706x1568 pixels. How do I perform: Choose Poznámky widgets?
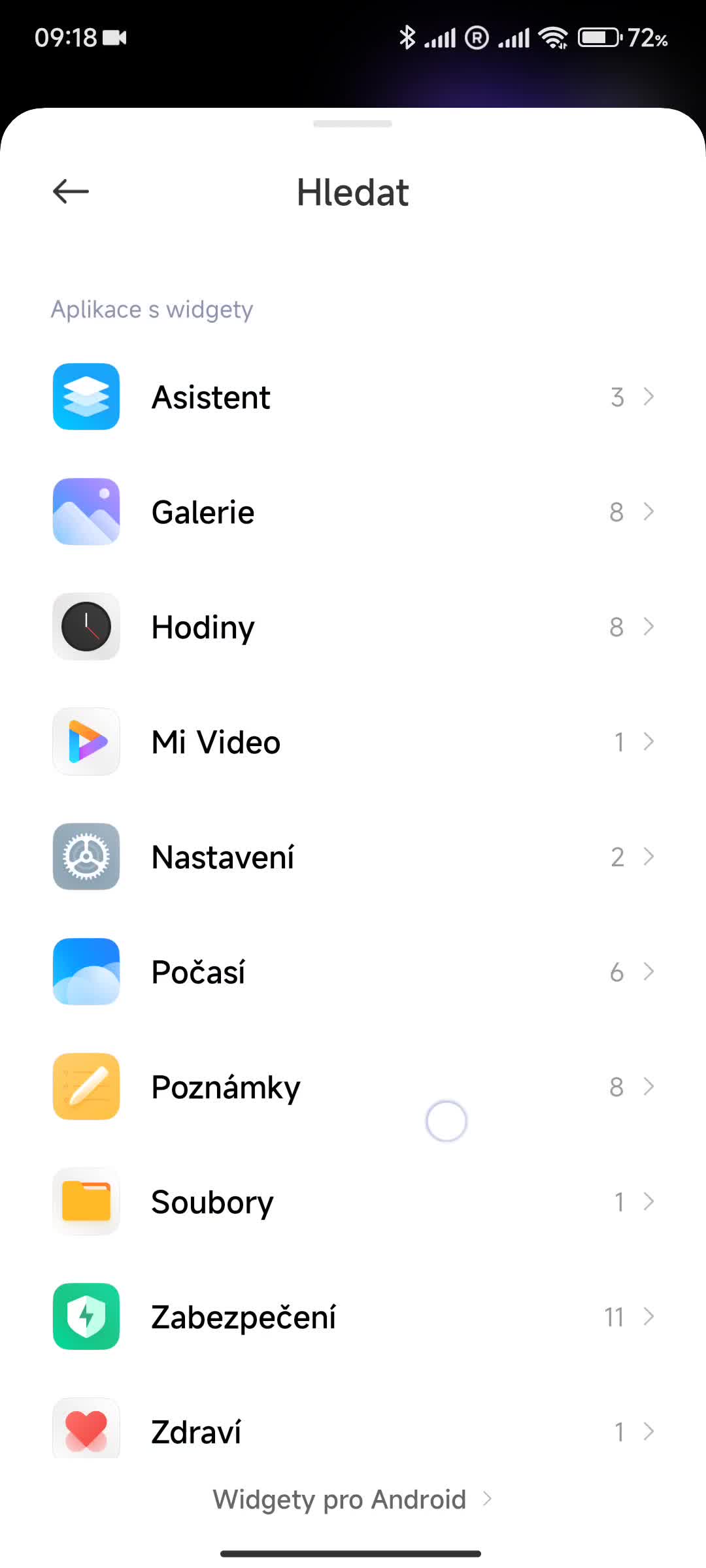click(x=353, y=1087)
